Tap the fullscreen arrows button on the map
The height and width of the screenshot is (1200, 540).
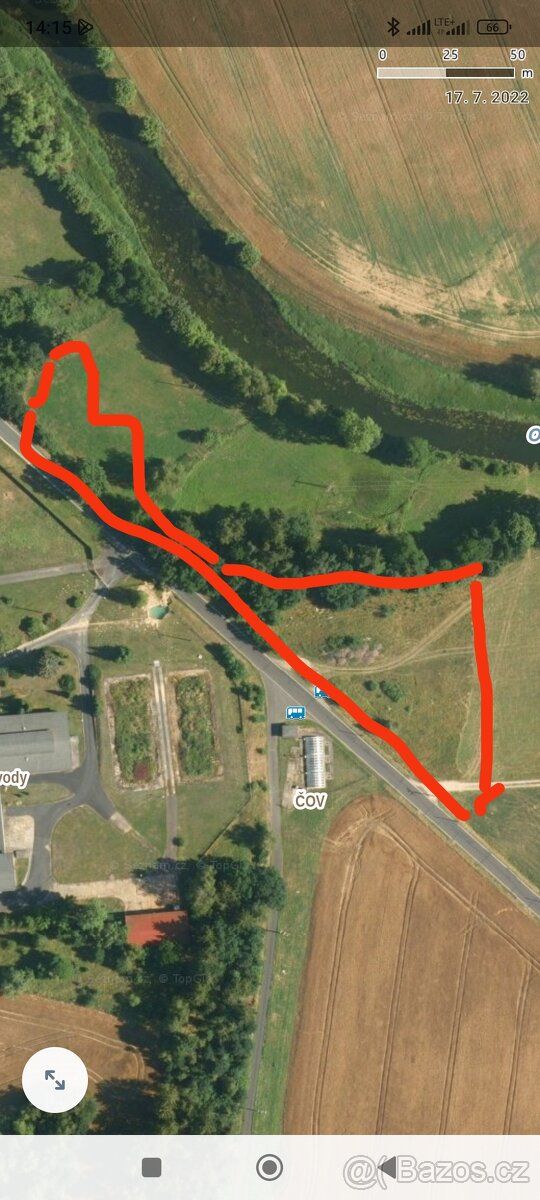pyautogui.click(x=55, y=1080)
